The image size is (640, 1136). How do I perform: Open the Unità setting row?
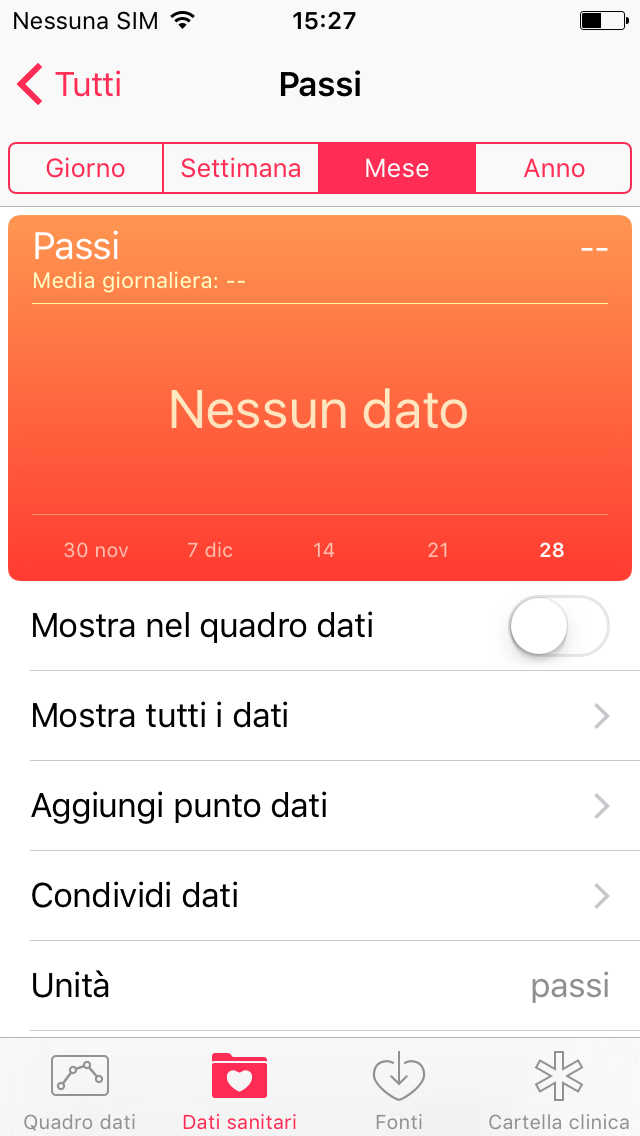click(320, 986)
